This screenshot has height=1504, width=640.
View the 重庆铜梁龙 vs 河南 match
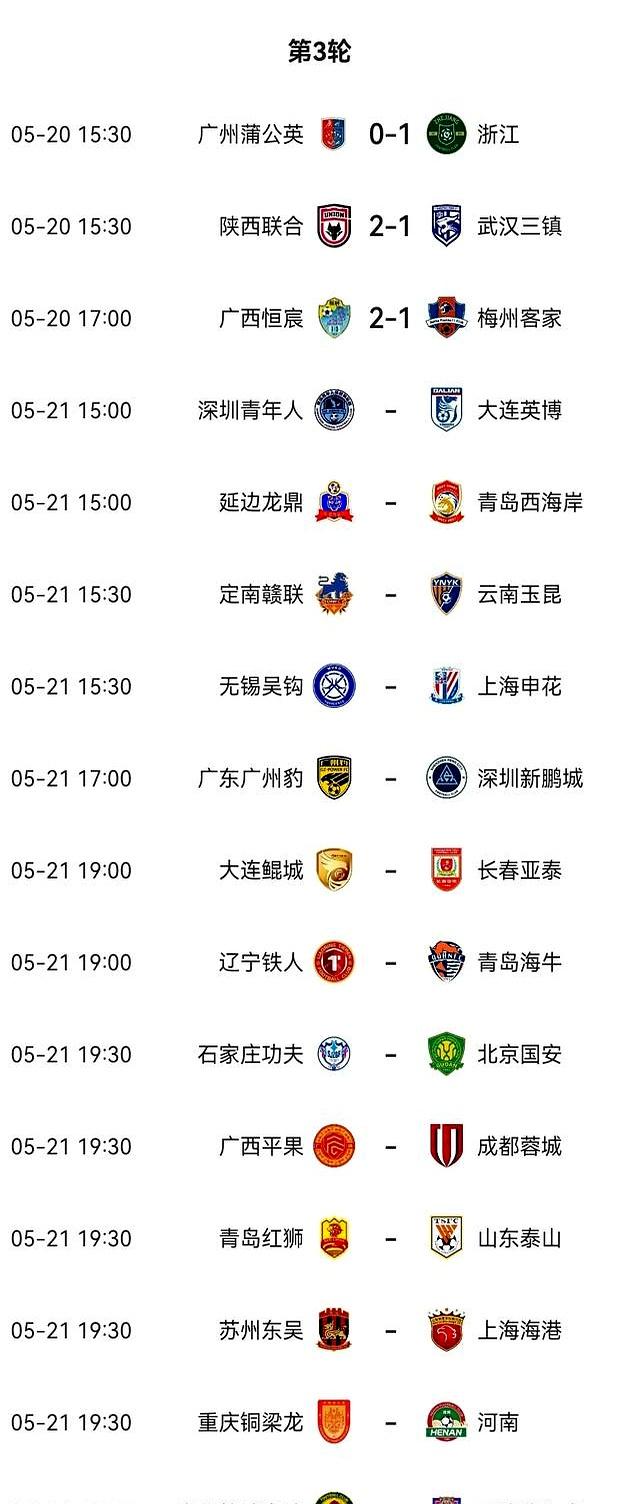[390, 1422]
